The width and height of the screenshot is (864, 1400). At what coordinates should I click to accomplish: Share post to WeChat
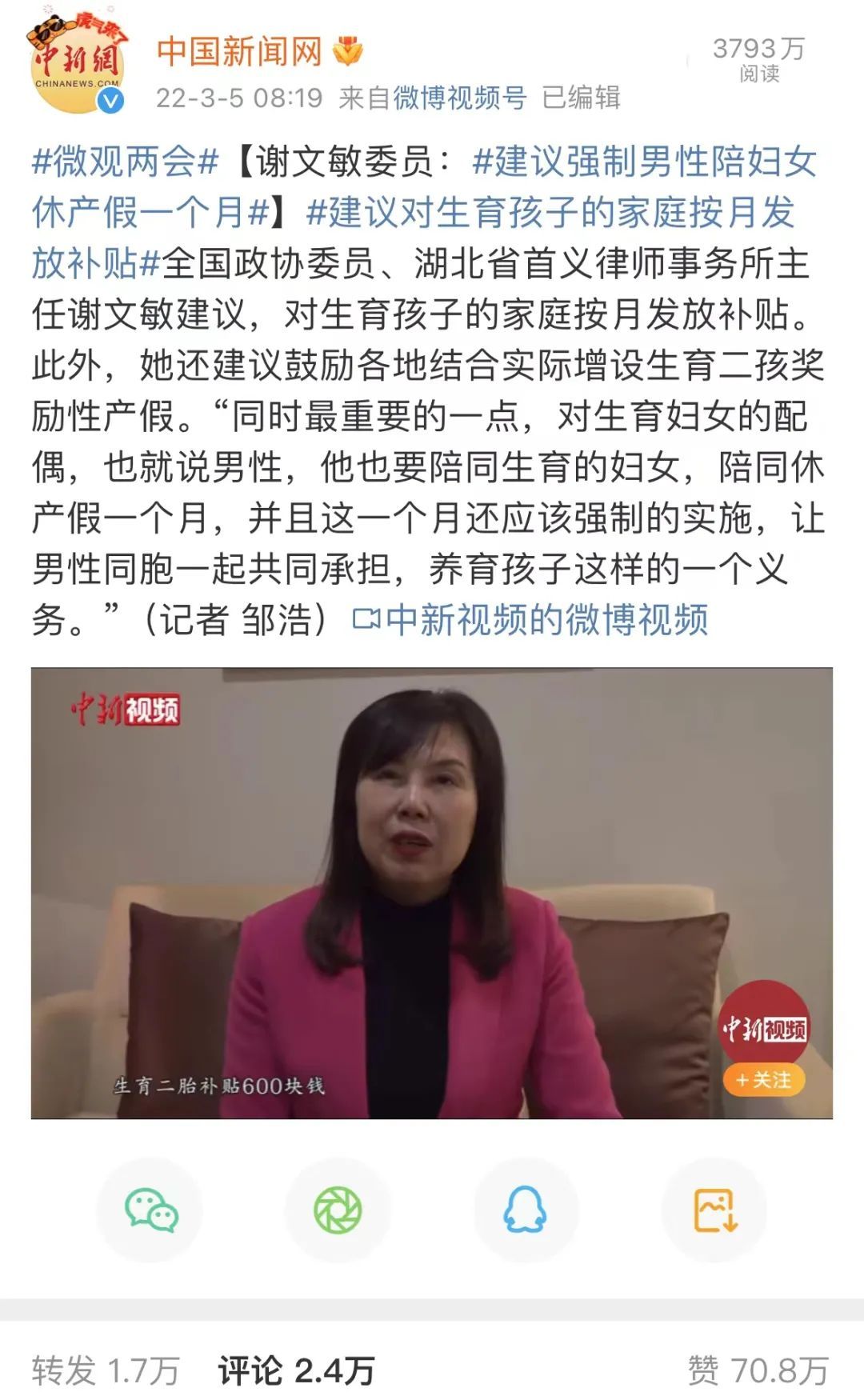[150, 1210]
